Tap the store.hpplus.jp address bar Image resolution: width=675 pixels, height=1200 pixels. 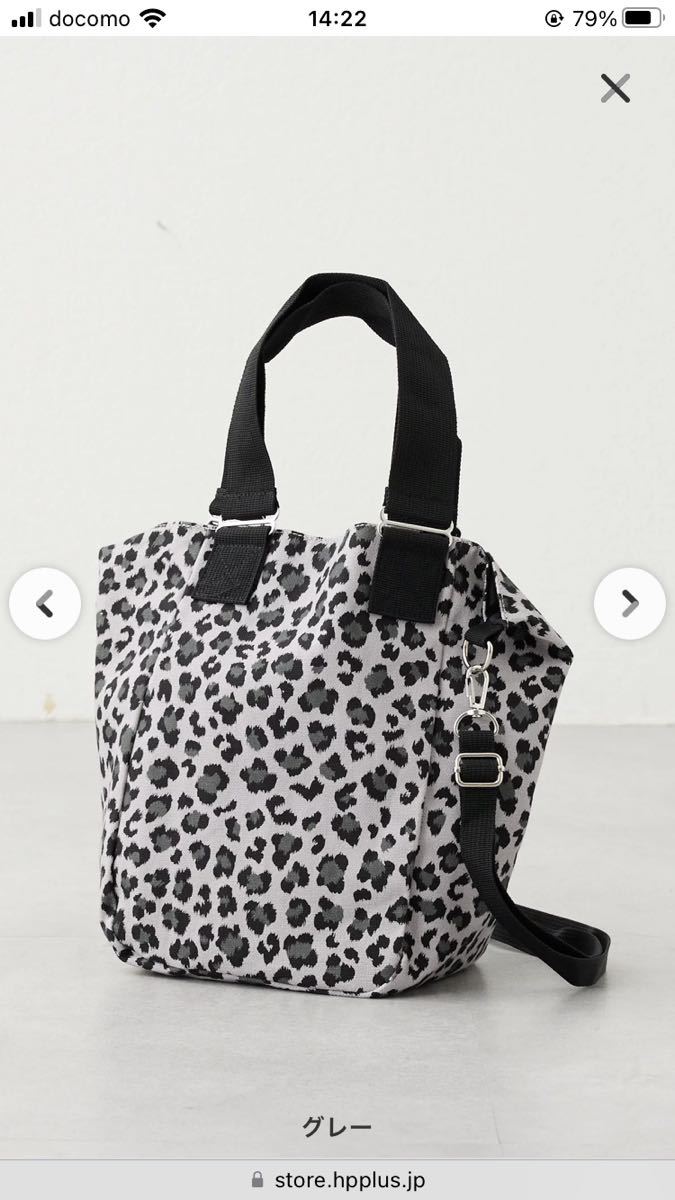[338, 1180]
